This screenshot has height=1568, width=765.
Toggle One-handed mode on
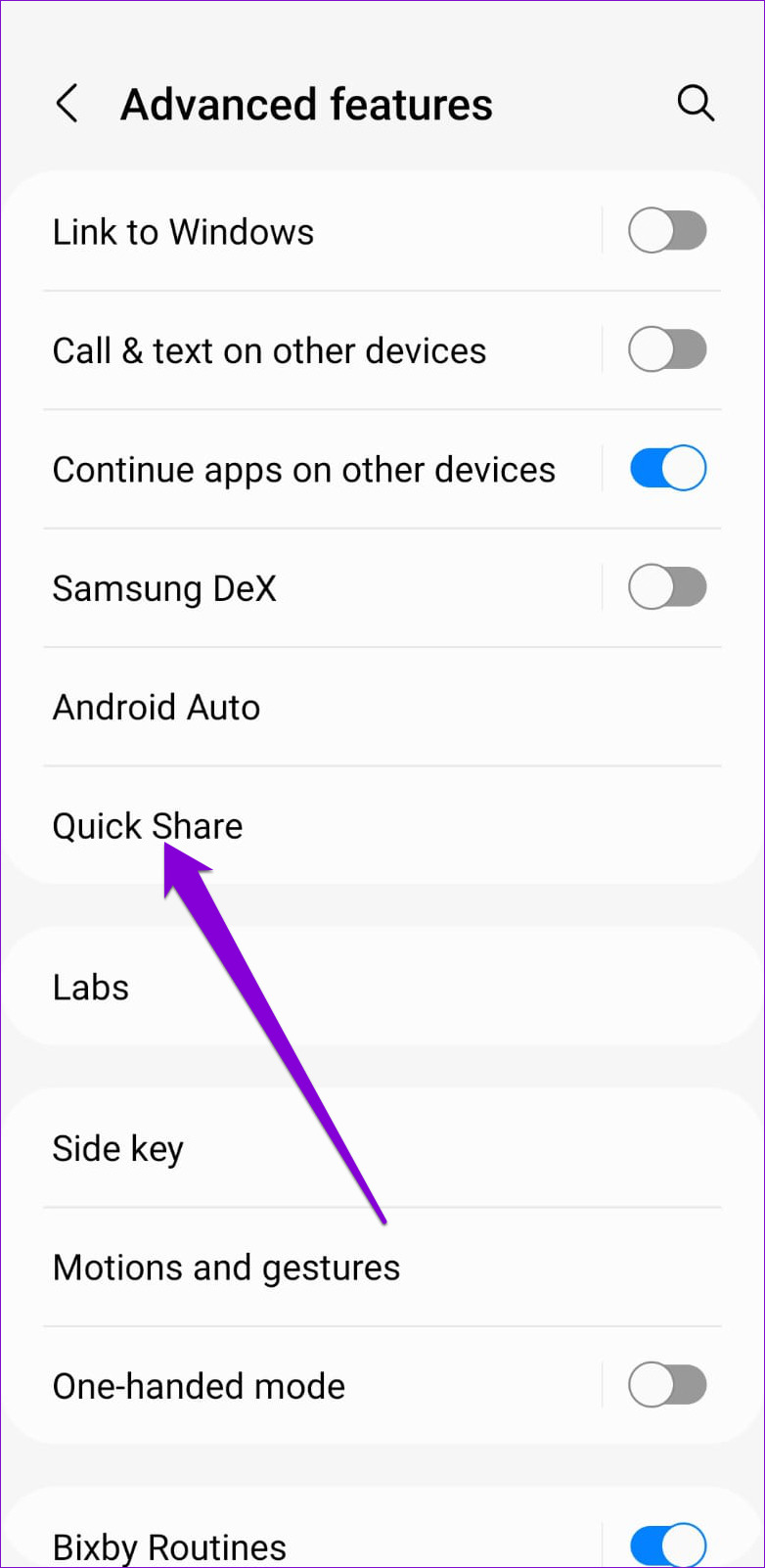[667, 1386]
